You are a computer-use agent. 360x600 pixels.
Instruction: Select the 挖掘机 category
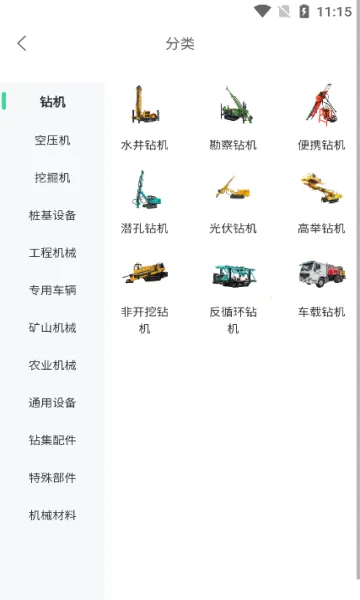point(52,178)
